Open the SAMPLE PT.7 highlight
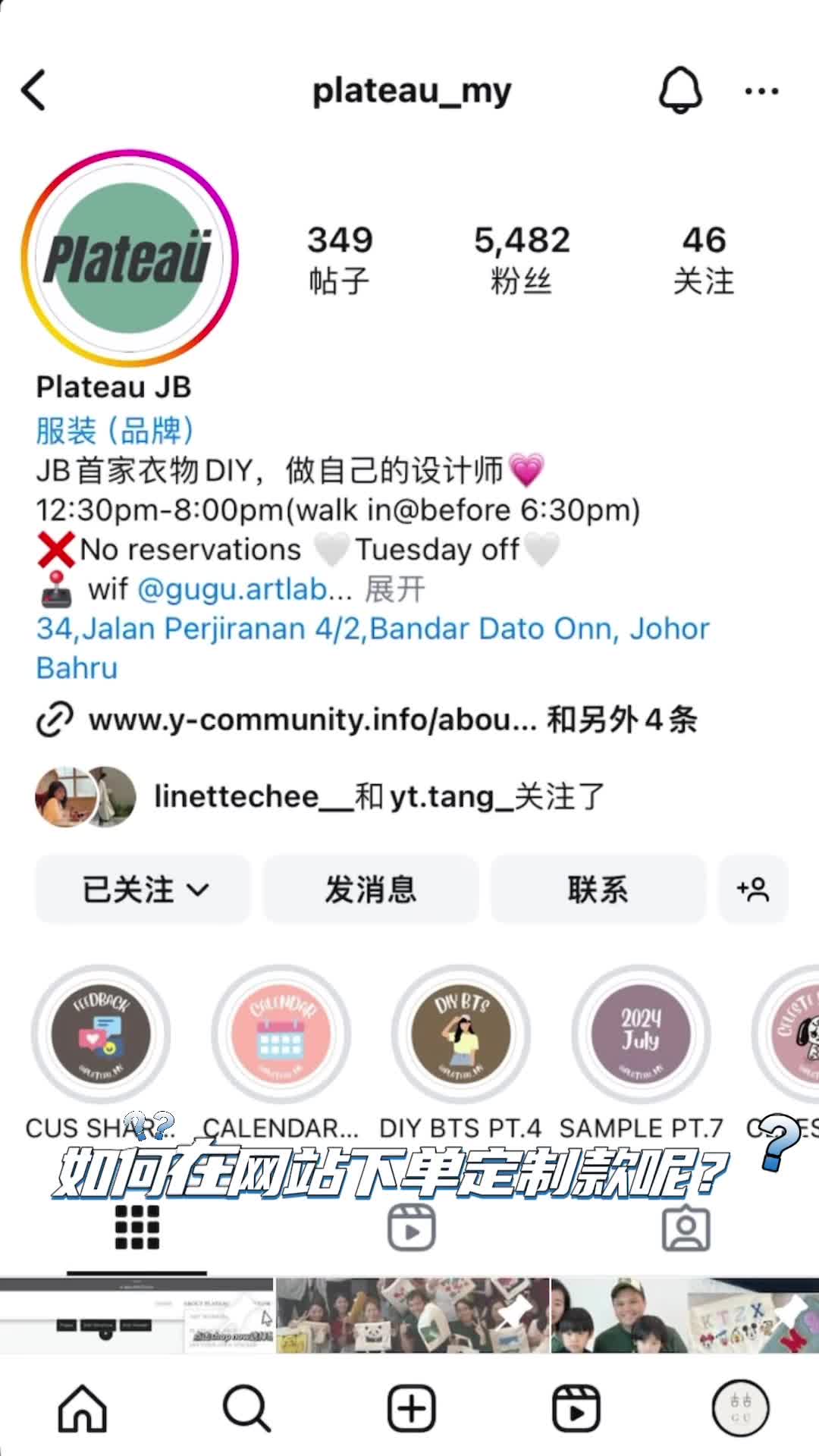 point(641,1035)
